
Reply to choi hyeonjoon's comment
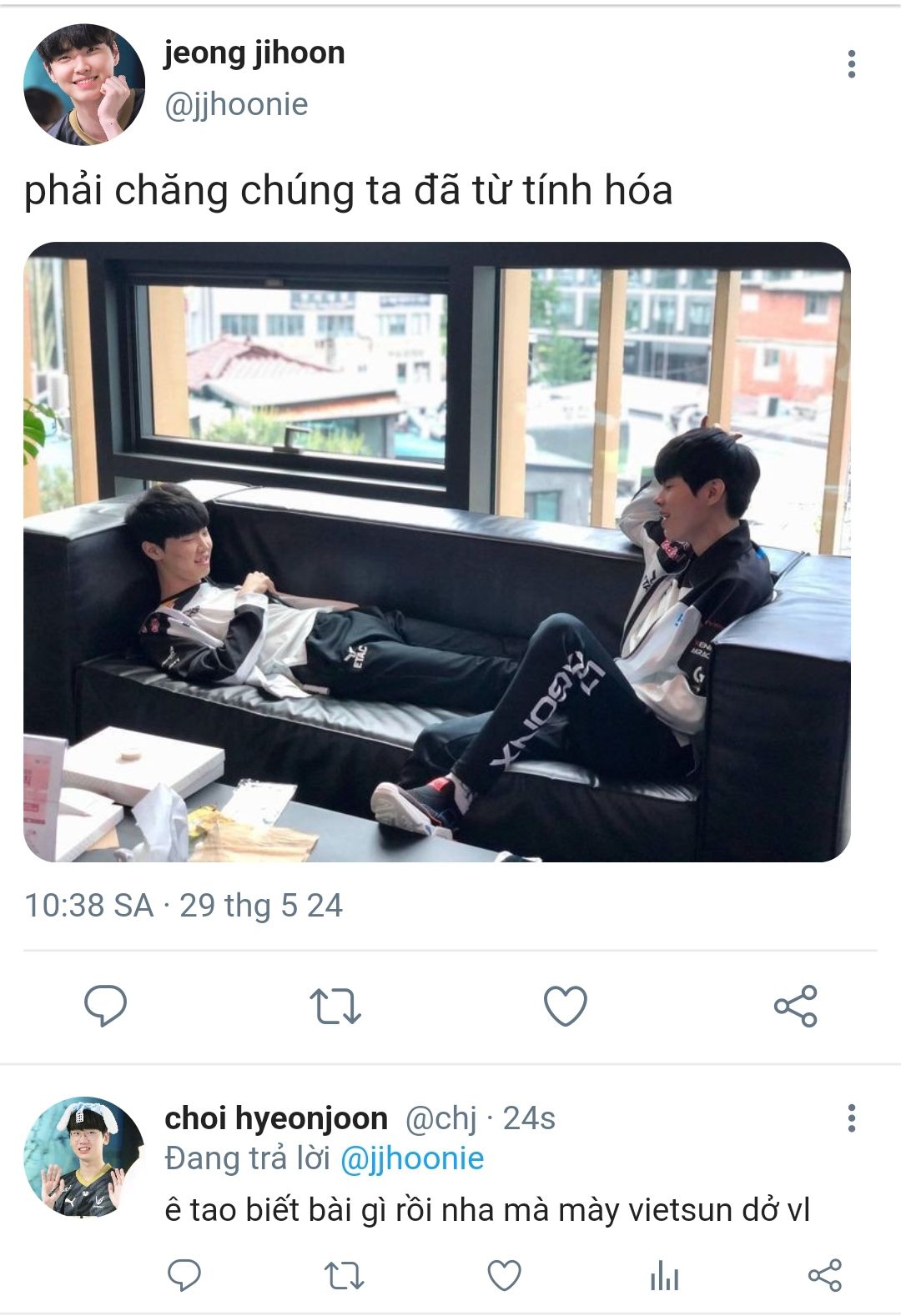(x=184, y=1275)
